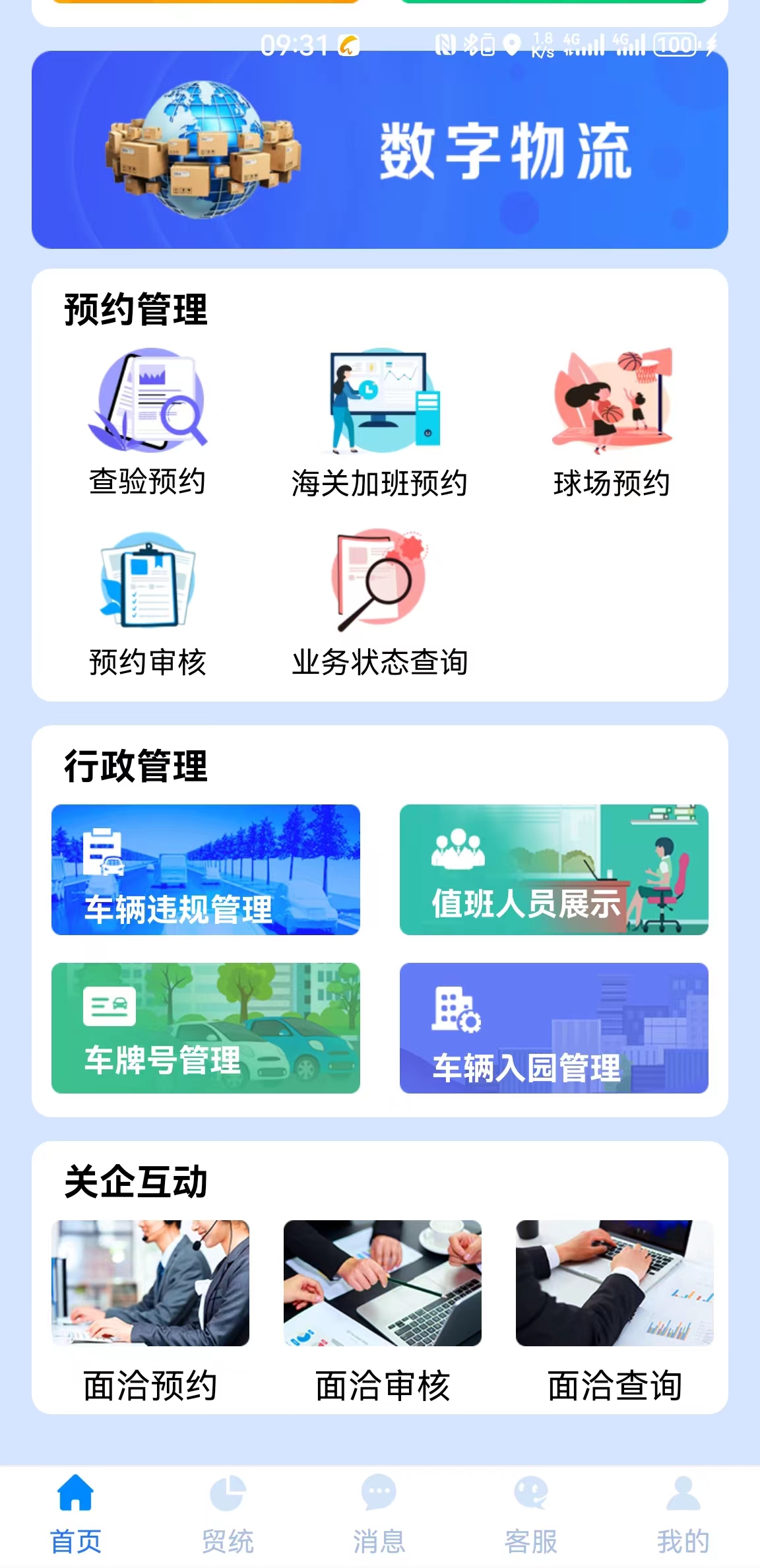
Task: Switch to the 我的 tab
Action: 683,1514
